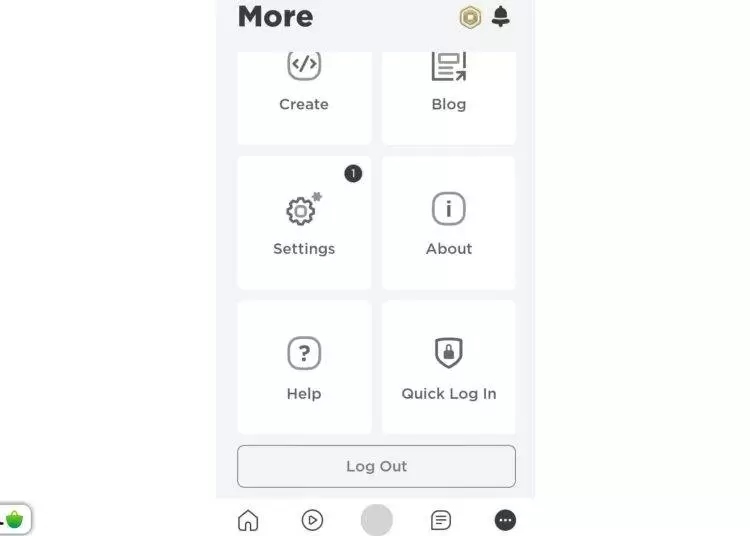Open the Help section

304,367
